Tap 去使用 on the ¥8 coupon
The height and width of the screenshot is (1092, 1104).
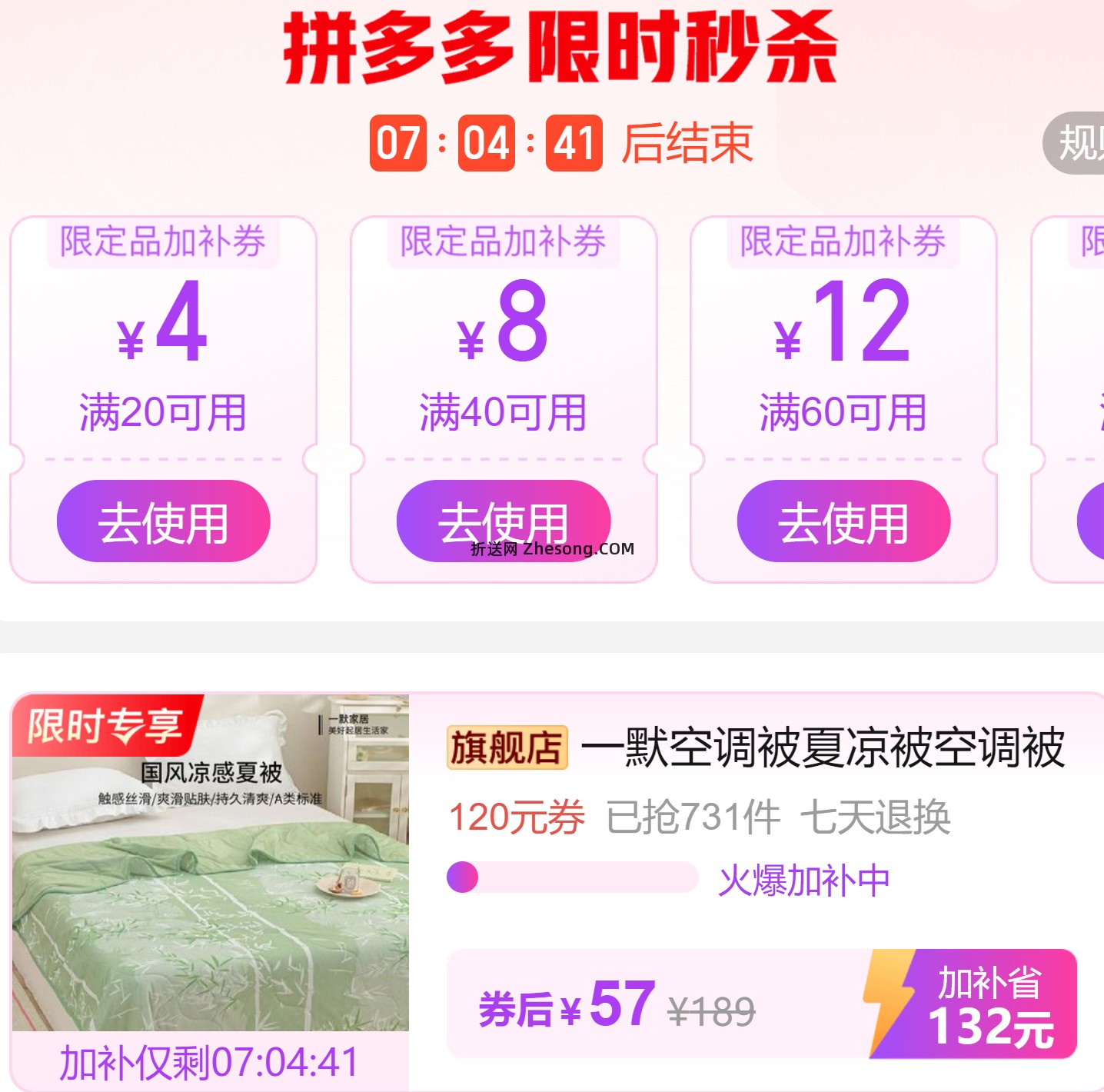[503, 521]
